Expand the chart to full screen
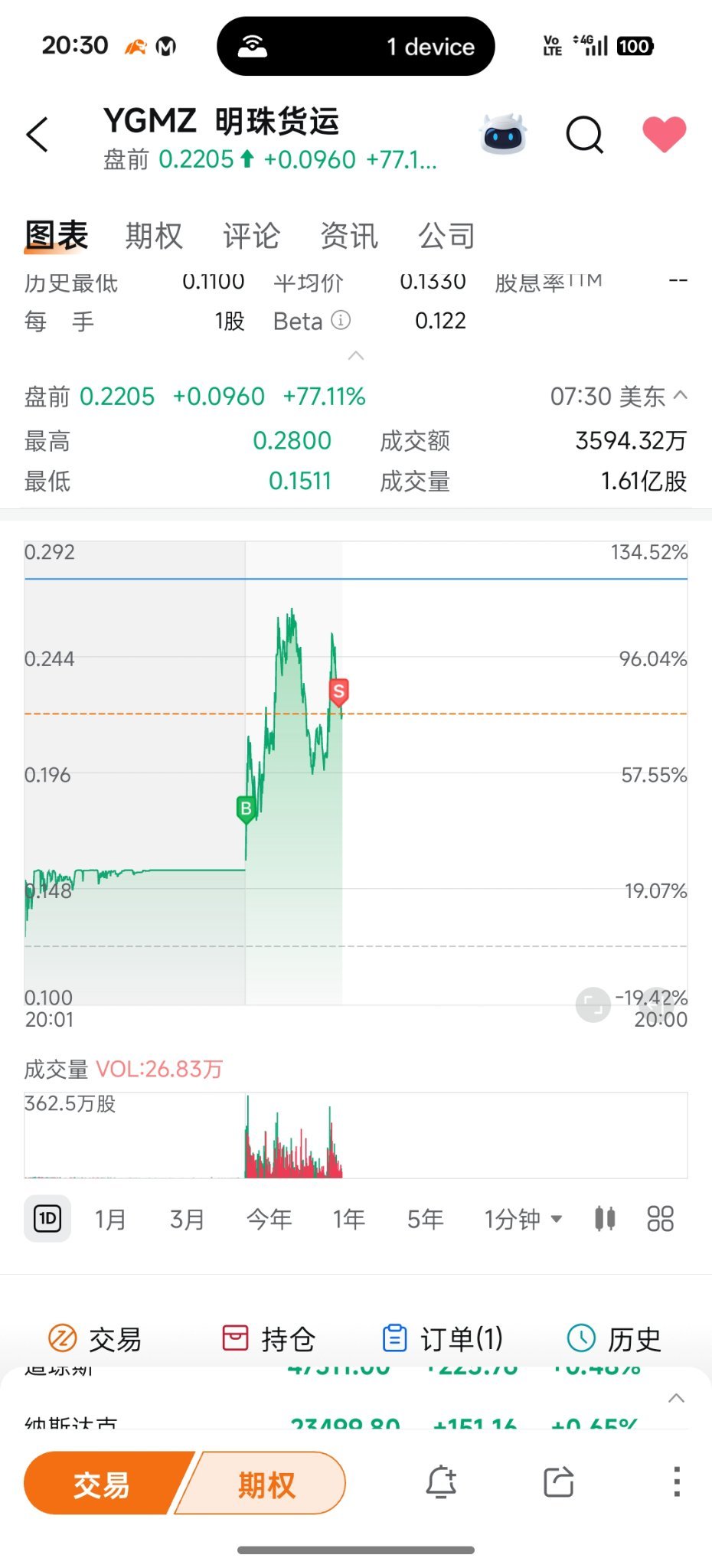Screen dimensions: 712x1568 (593, 1005)
